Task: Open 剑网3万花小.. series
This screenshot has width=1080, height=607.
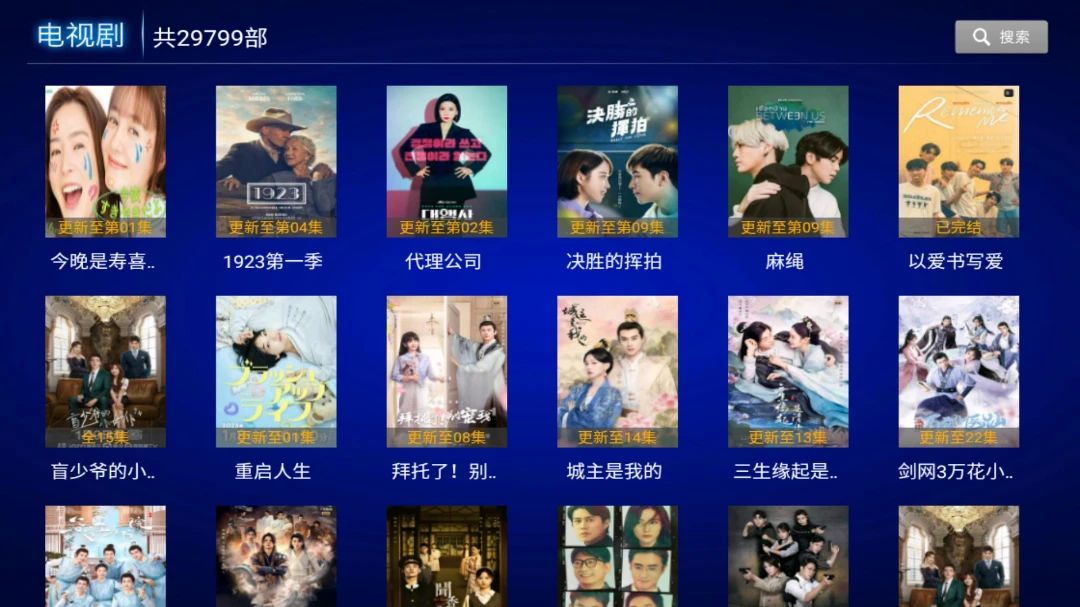Action: [x=958, y=372]
